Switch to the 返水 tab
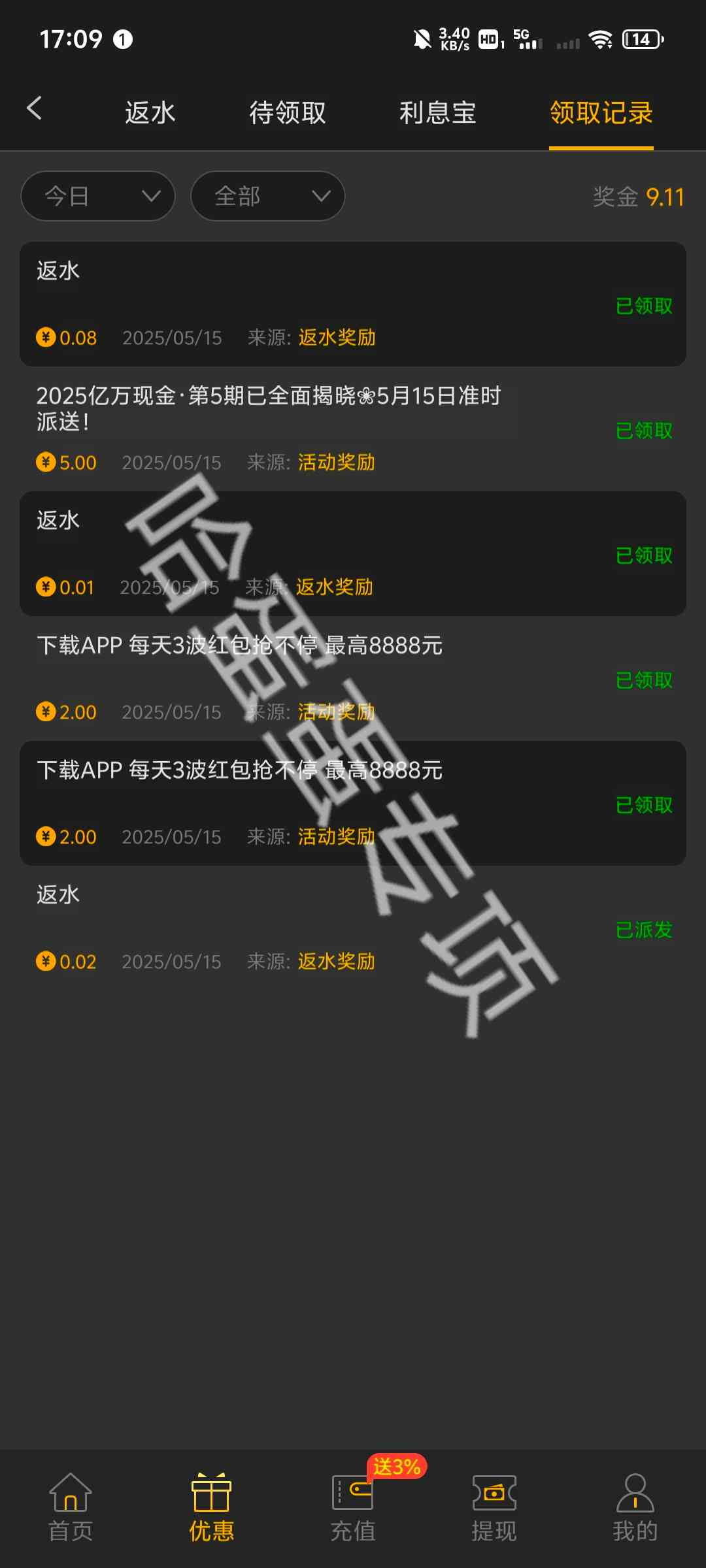 [x=150, y=113]
